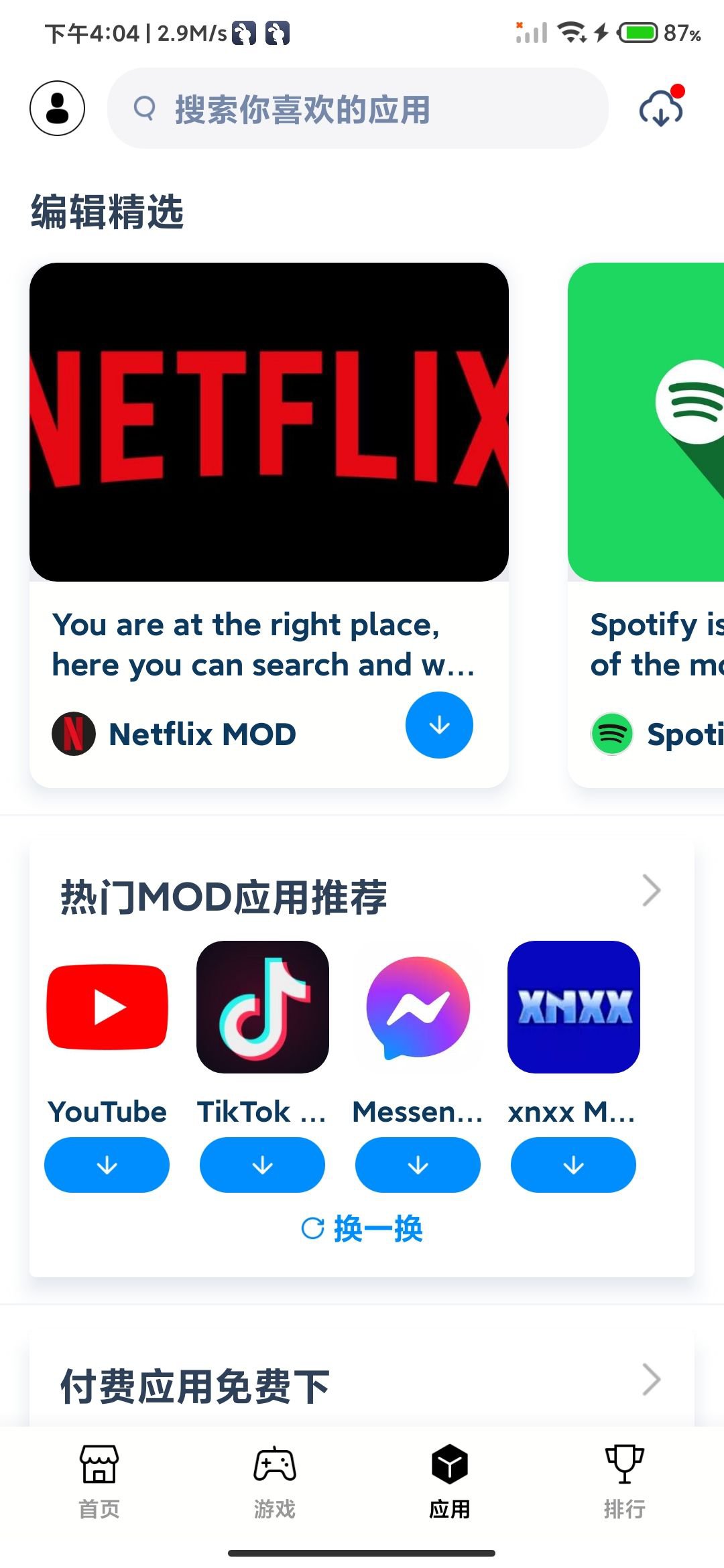Image resolution: width=724 pixels, height=1568 pixels.
Task: Open the YouTube app icon
Action: pos(107,1006)
